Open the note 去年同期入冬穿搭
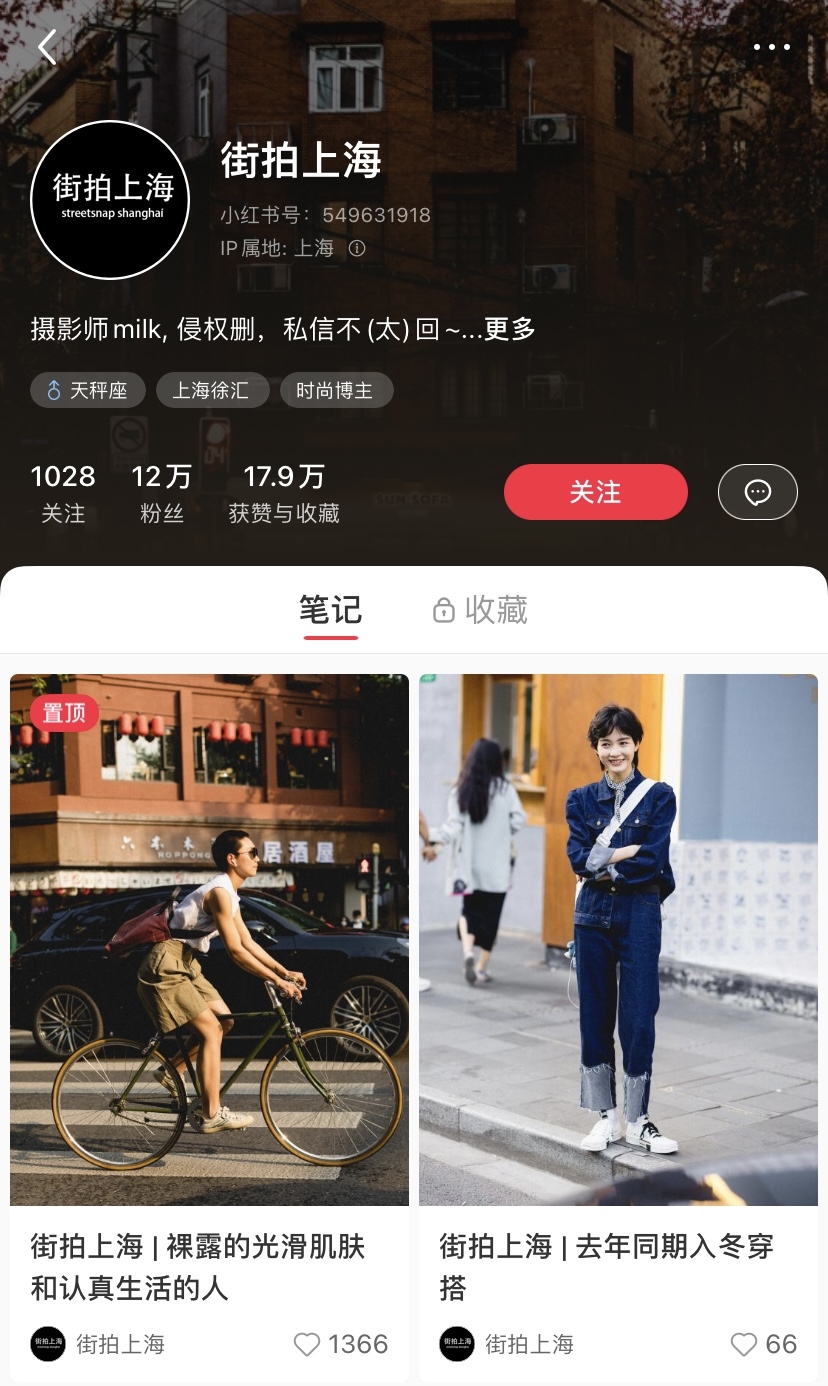This screenshot has width=828, height=1386. coord(618,1028)
